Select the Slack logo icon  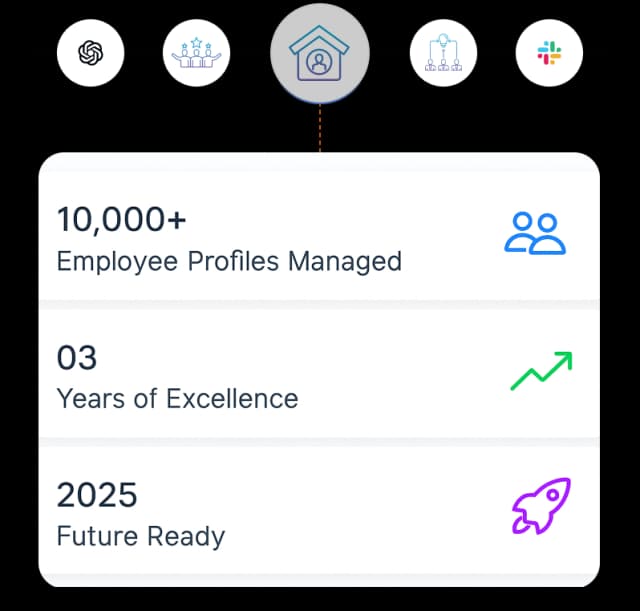click(549, 52)
